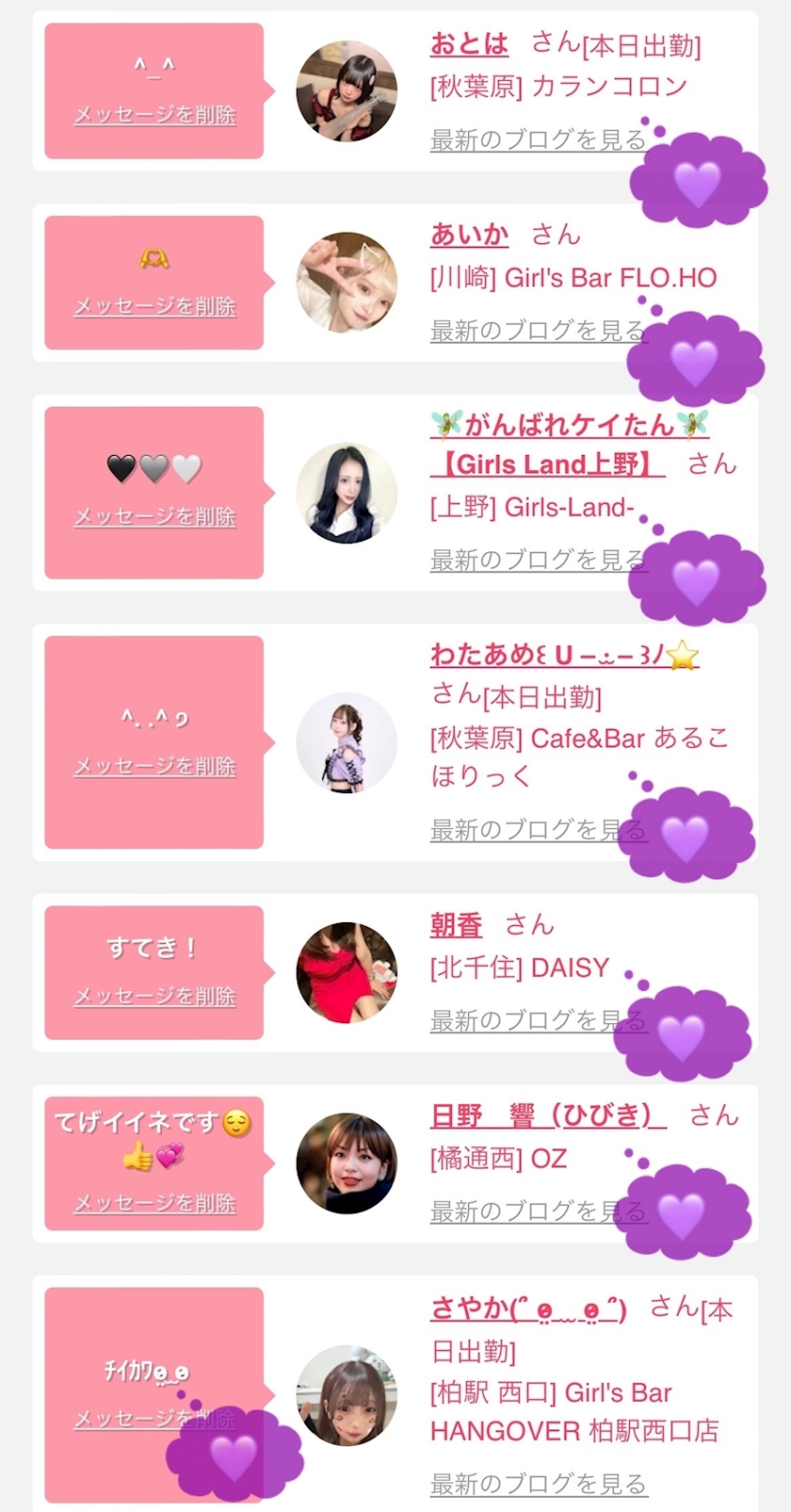
Task: View 朝香's latest blog
Action: [523, 1020]
